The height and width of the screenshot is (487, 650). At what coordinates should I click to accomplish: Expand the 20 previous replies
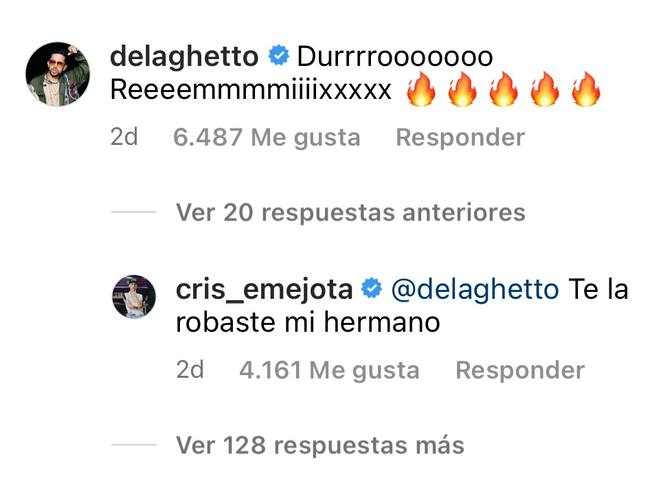[x=350, y=212]
